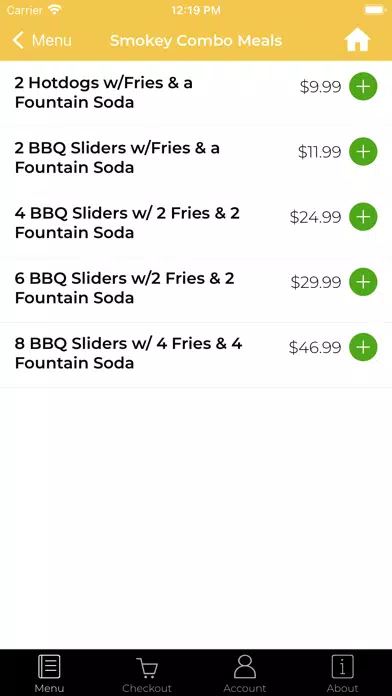The height and width of the screenshot is (696, 392).
Task: Open the 8 BBQ Sliders w/ 4 Fries row
Action: (196, 354)
